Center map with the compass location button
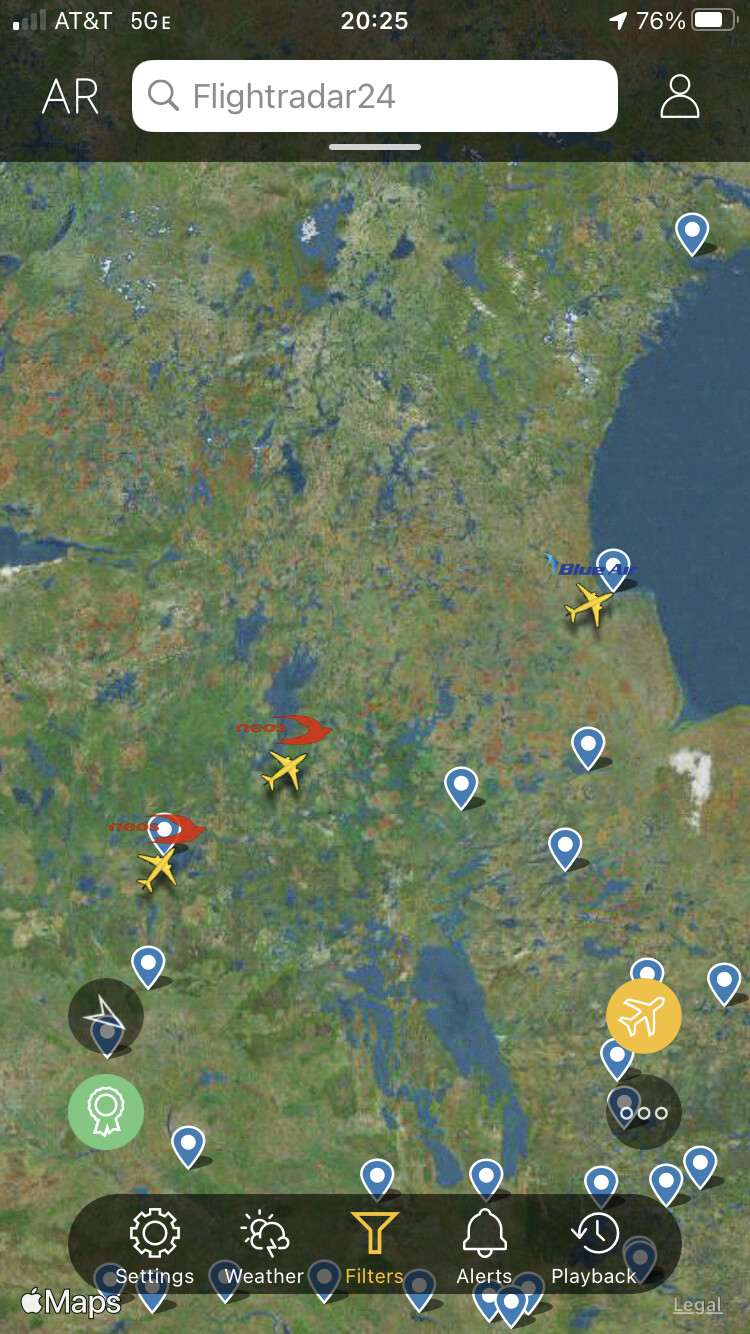 [106, 1016]
